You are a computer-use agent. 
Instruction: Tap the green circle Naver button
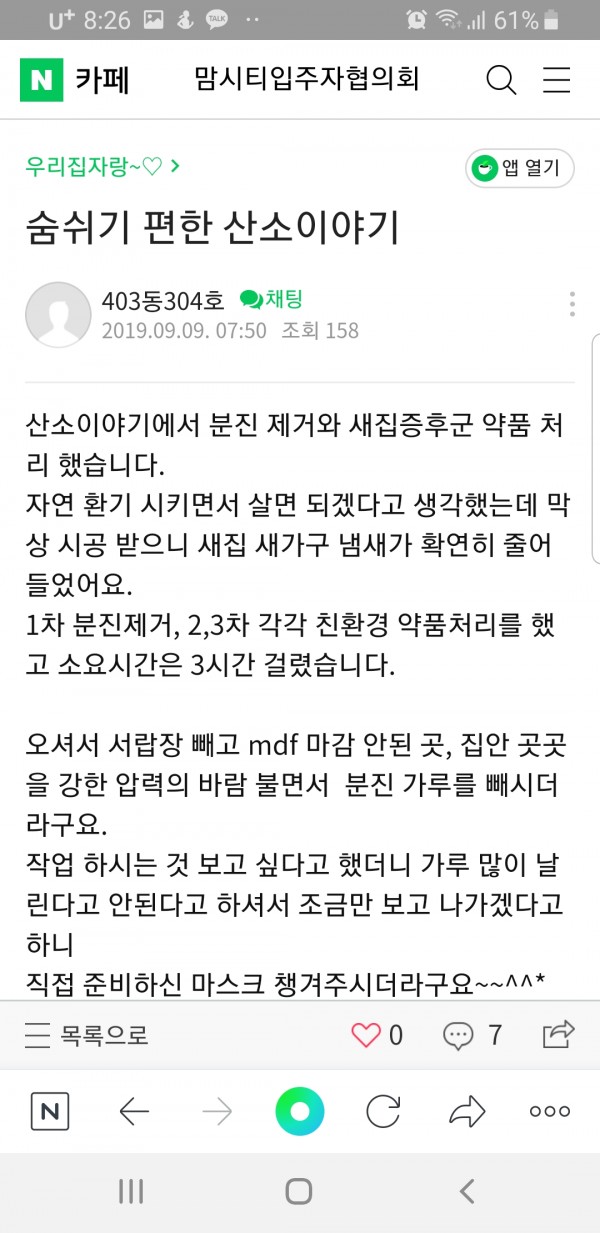[x=300, y=1111]
